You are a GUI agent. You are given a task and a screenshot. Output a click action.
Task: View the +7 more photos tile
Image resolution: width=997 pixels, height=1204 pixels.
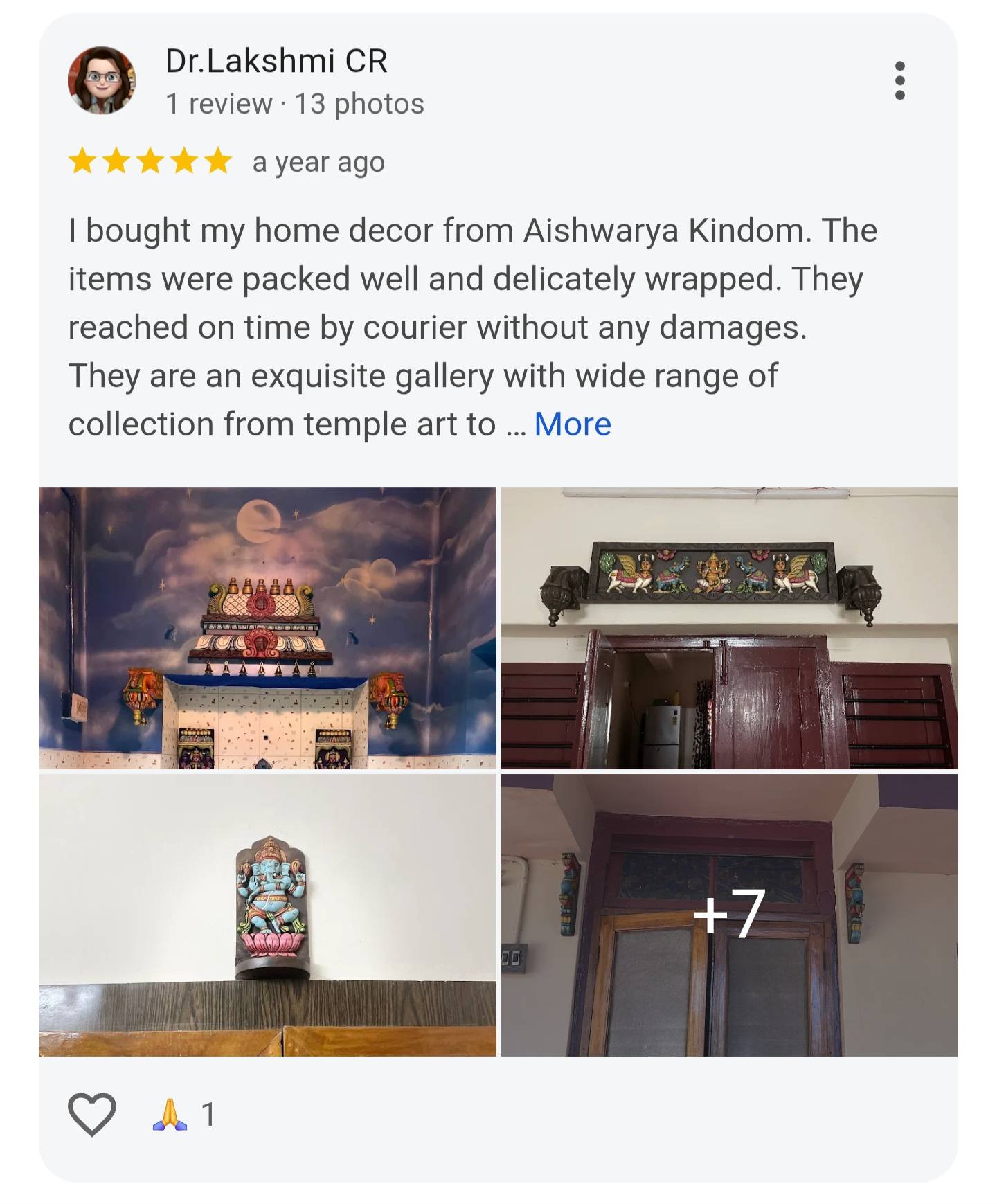click(729, 915)
